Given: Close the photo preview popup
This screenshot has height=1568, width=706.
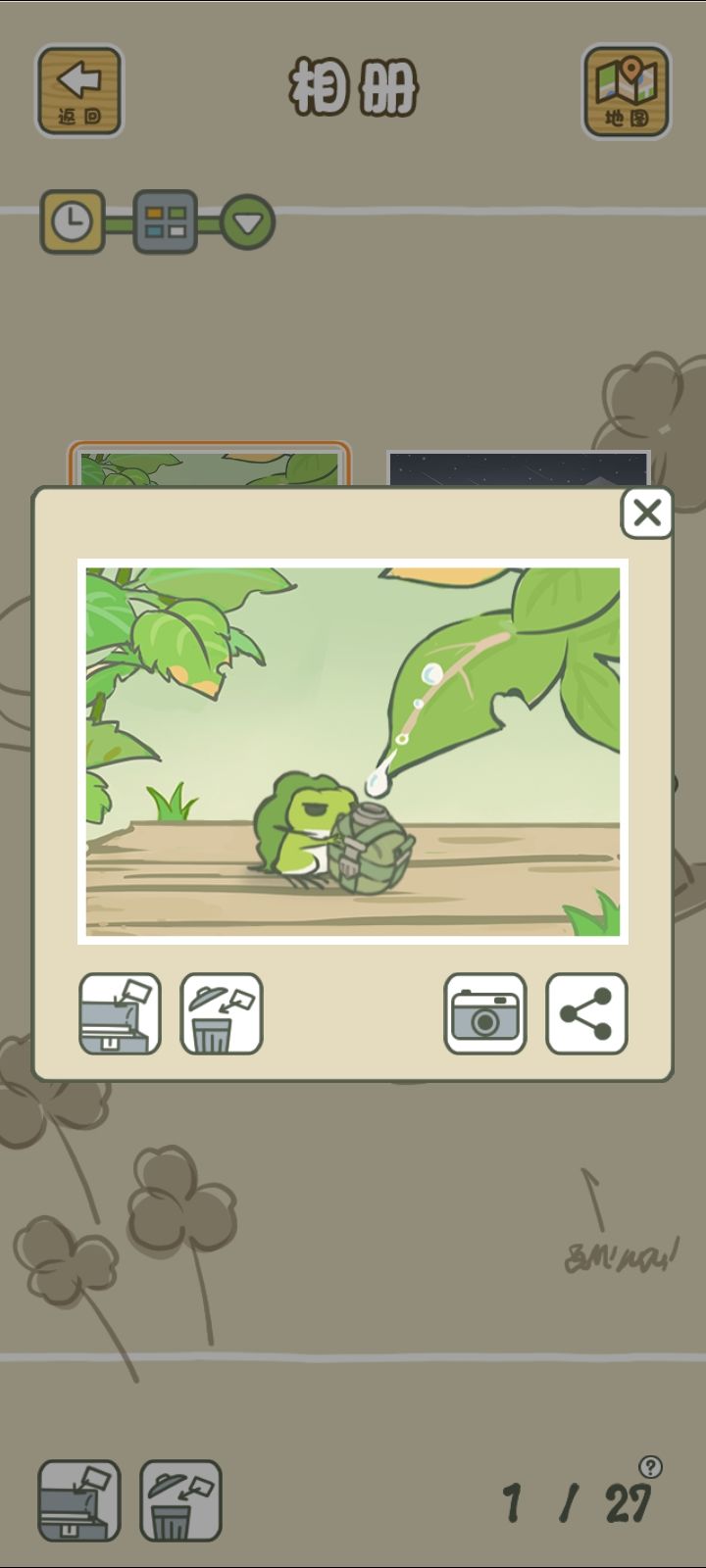Looking at the screenshot, I should click(645, 514).
